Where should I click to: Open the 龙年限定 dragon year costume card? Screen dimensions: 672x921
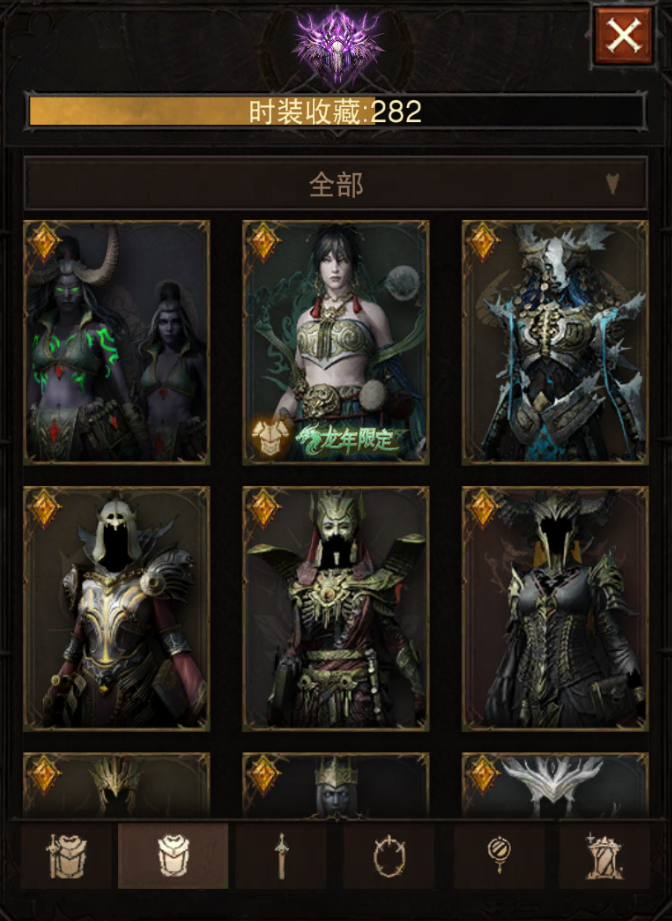(x=335, y=342)
